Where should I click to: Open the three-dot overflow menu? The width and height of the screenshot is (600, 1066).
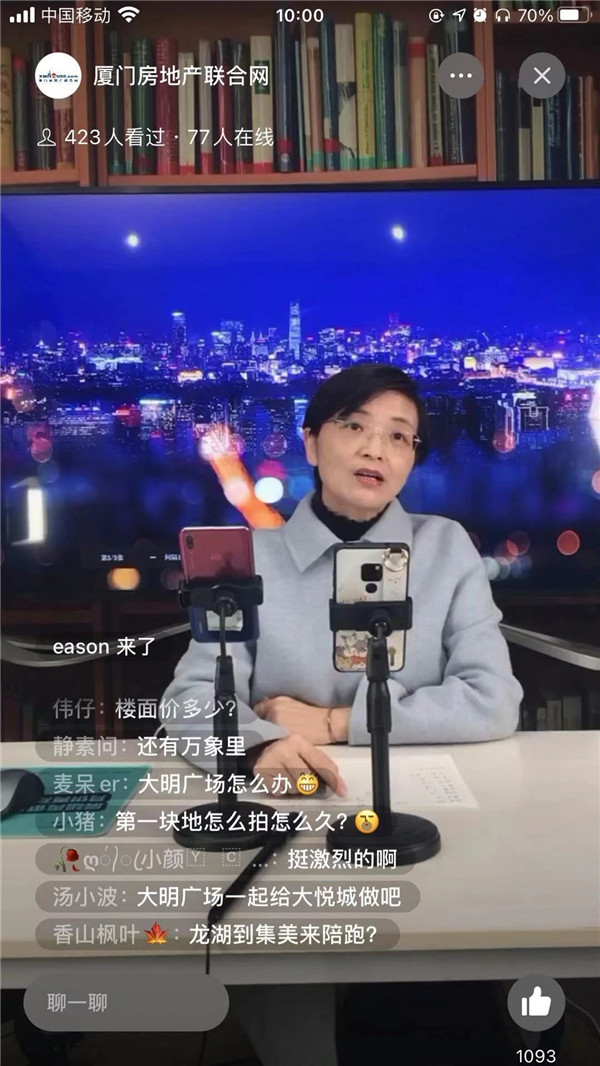point(460,76)
